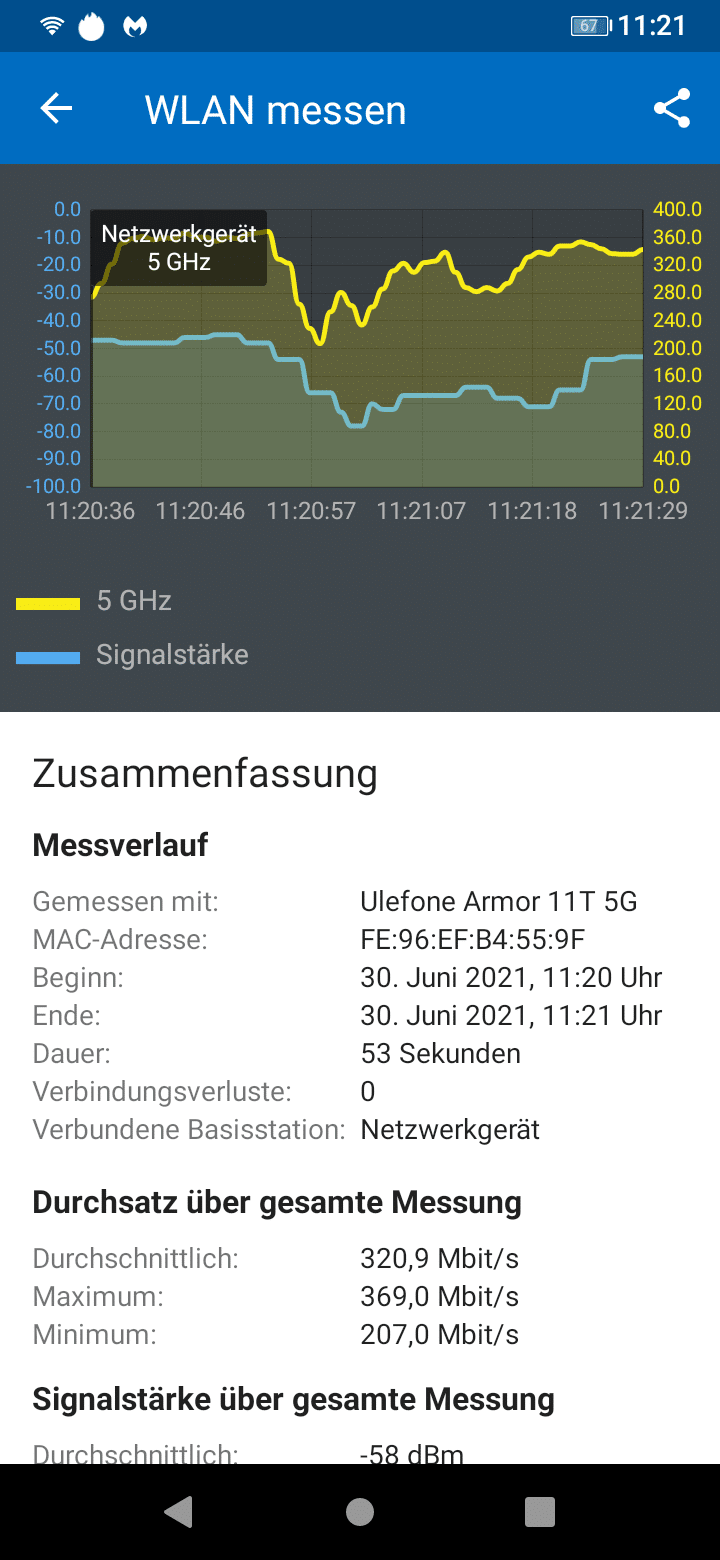
Task: Go back using the app bar arrow
Action: tap(56, 109)
